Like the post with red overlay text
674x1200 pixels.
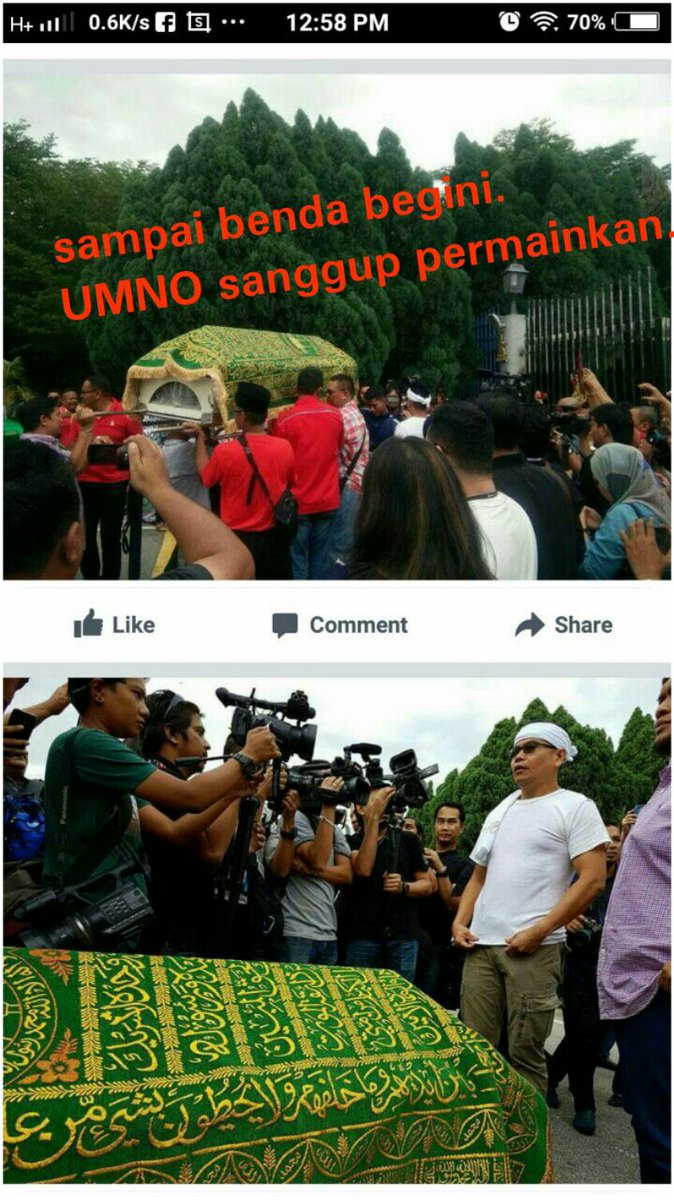[x=114, y=625]
